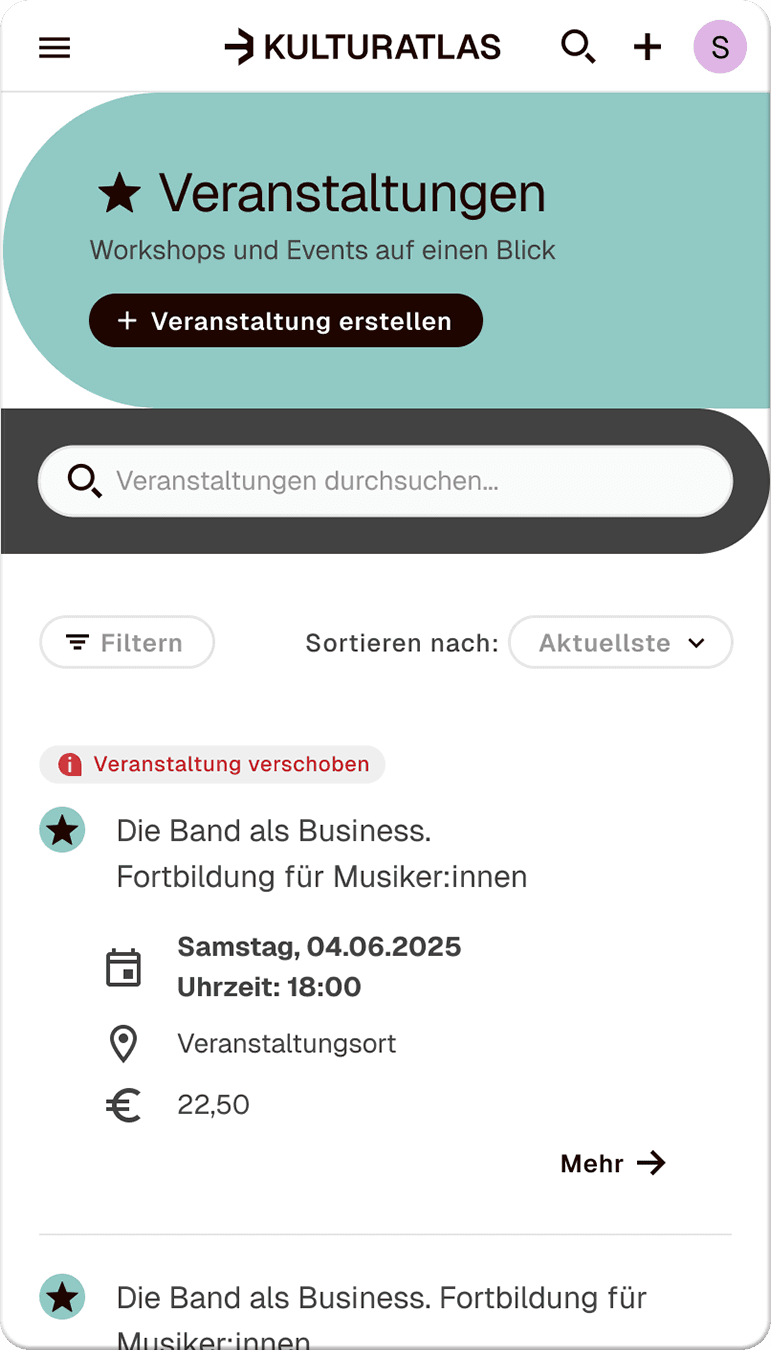Select the star badge of the first event
Viewport: 771px width, 1350px height.
(62, 830)
